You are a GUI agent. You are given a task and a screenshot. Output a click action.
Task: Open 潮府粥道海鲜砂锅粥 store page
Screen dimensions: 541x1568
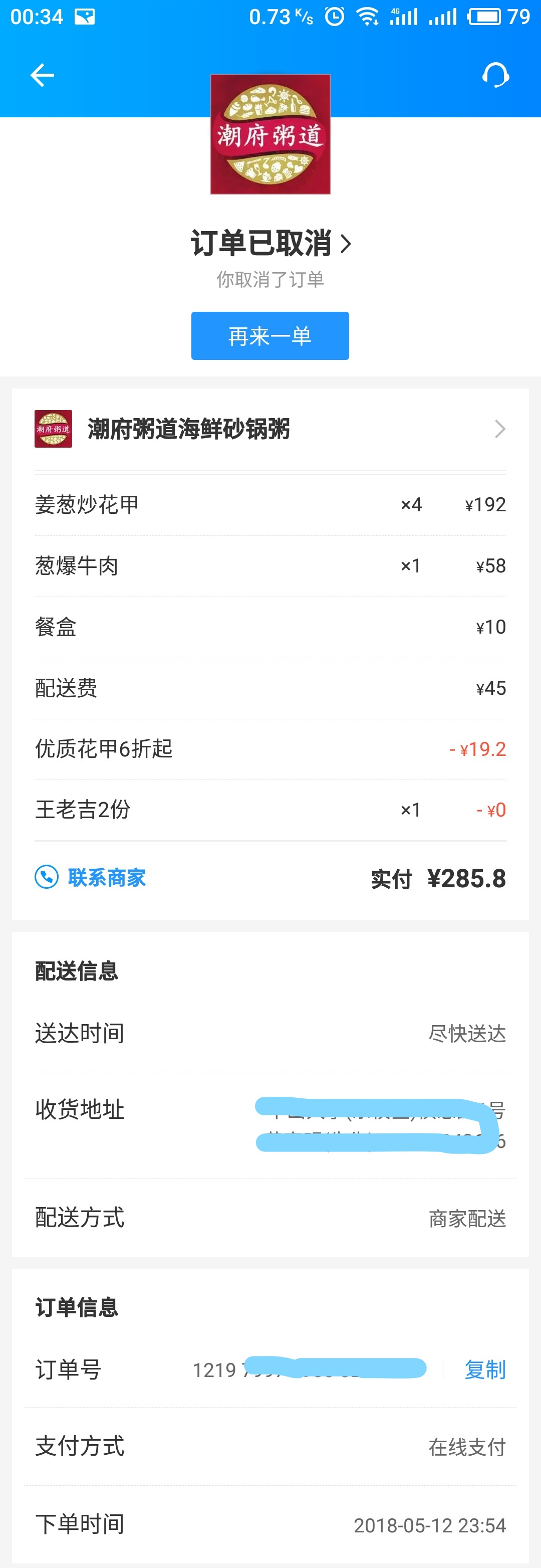tap(269, 429)
